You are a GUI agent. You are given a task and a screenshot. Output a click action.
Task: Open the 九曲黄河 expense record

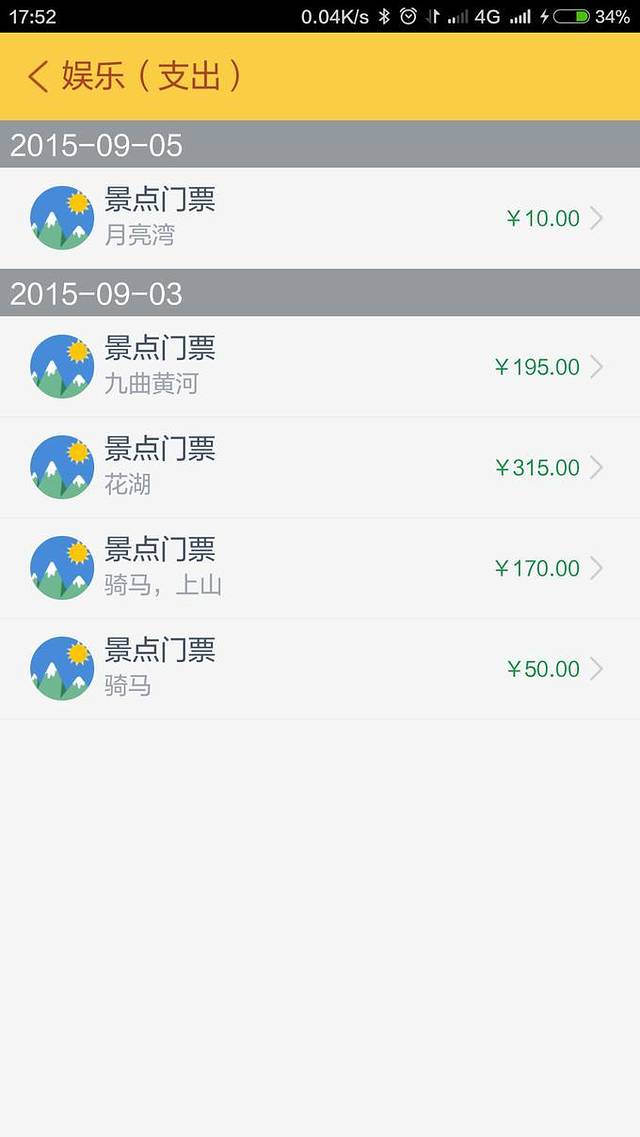(x=320, y=367)
